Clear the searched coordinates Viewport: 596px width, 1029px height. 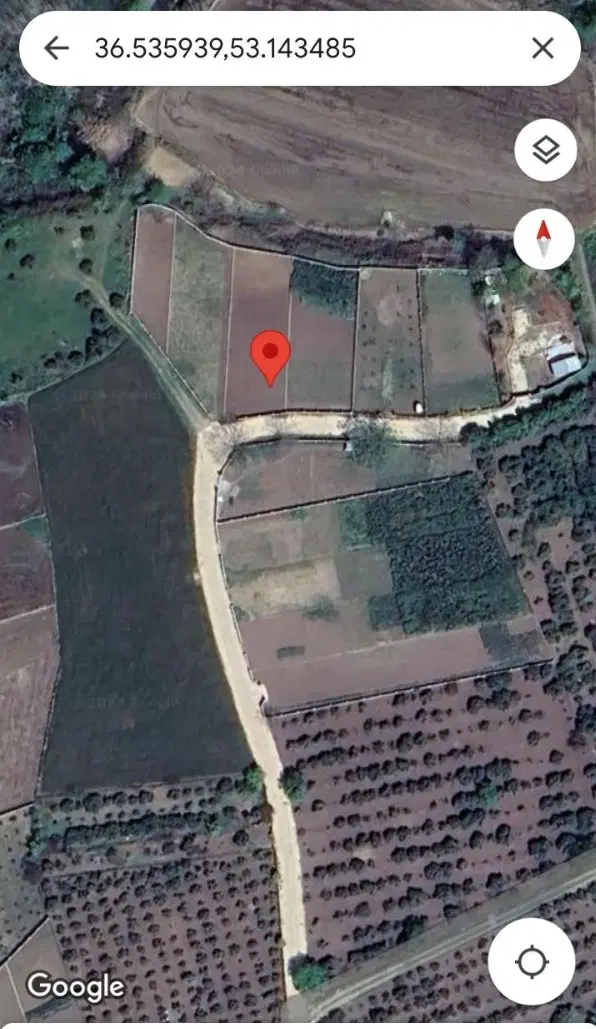[x=543, y=48]
